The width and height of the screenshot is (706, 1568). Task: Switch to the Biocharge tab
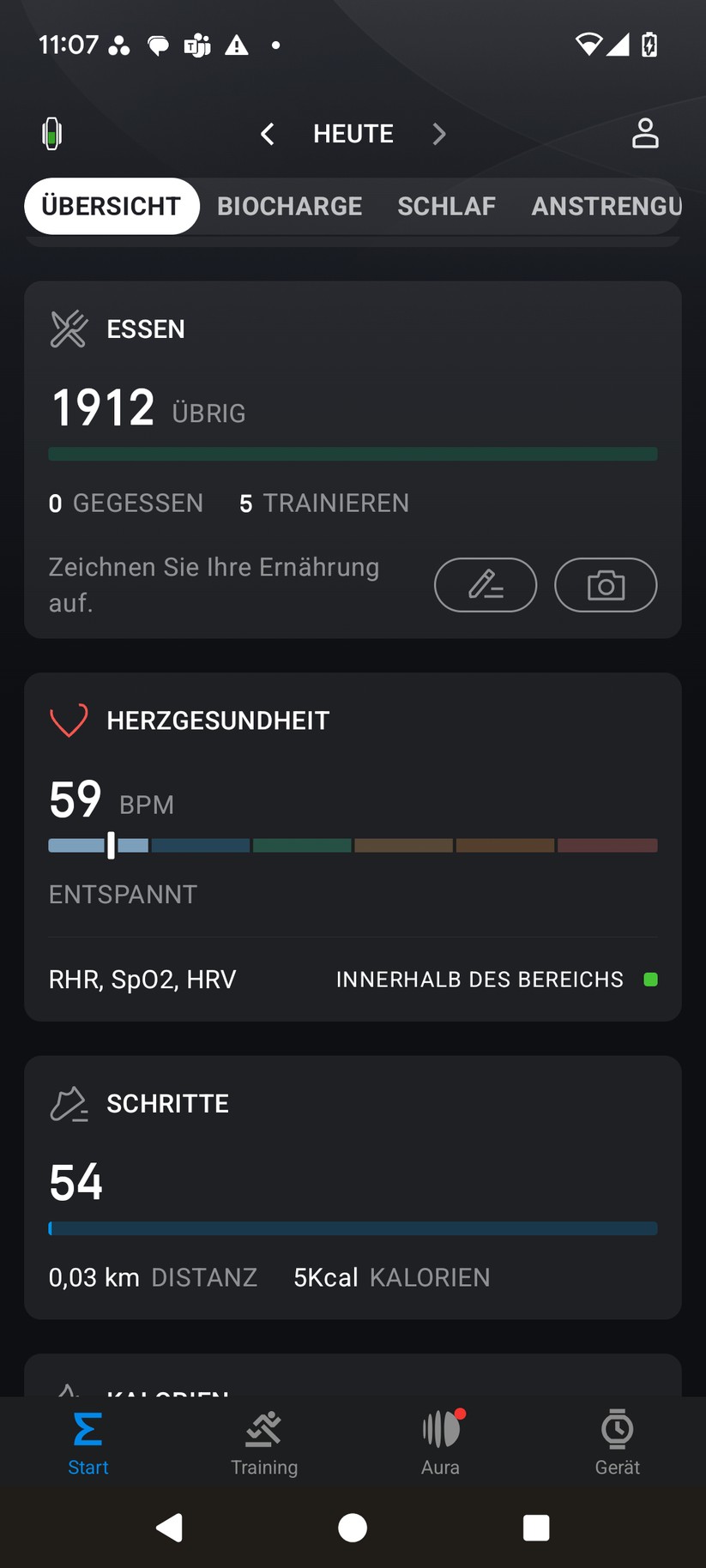(x=289, y=207)
